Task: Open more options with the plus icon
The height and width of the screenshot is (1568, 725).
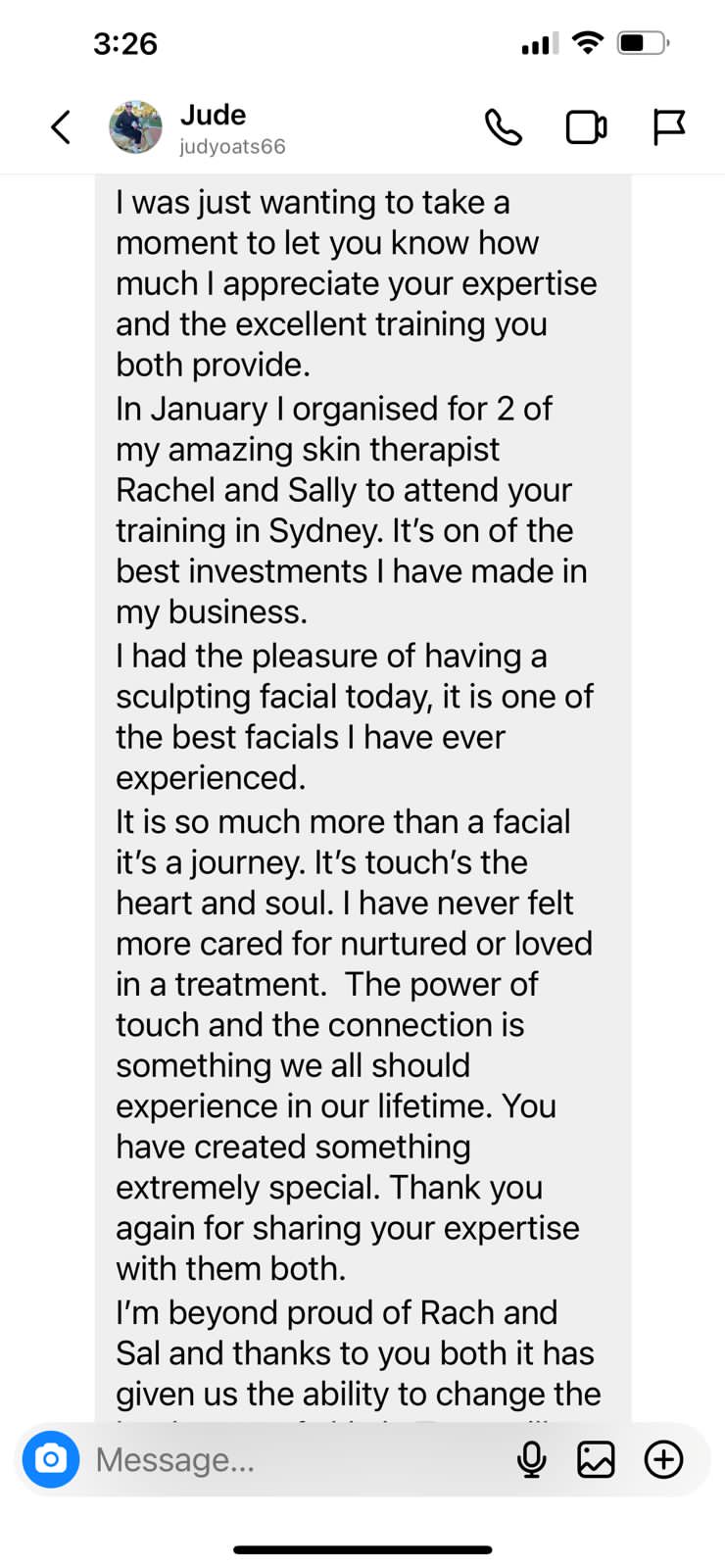Action: [663, 1459]
